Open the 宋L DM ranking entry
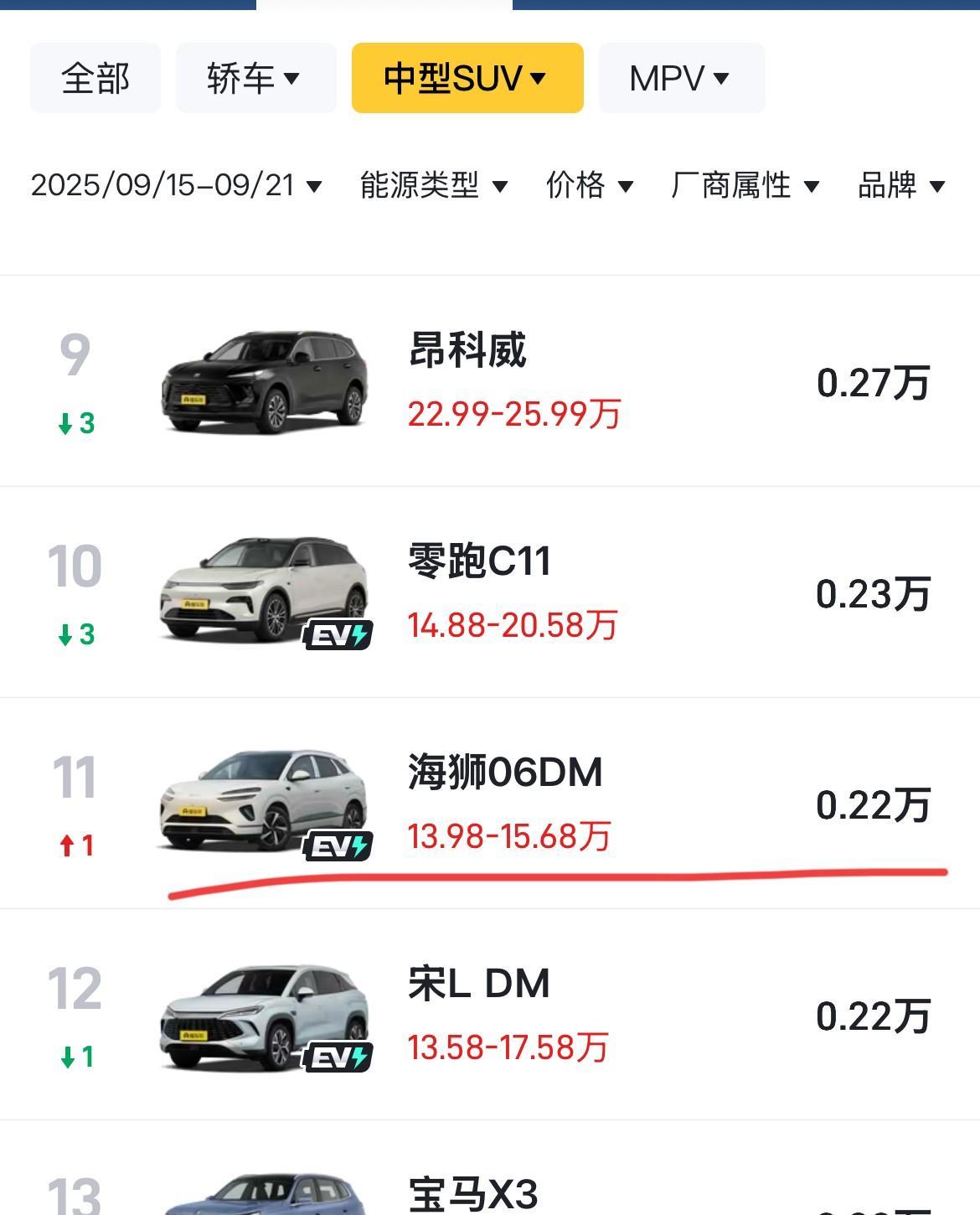This screenshot has height=1215, width=980. pyautogui.click(x=490, y=1015)
